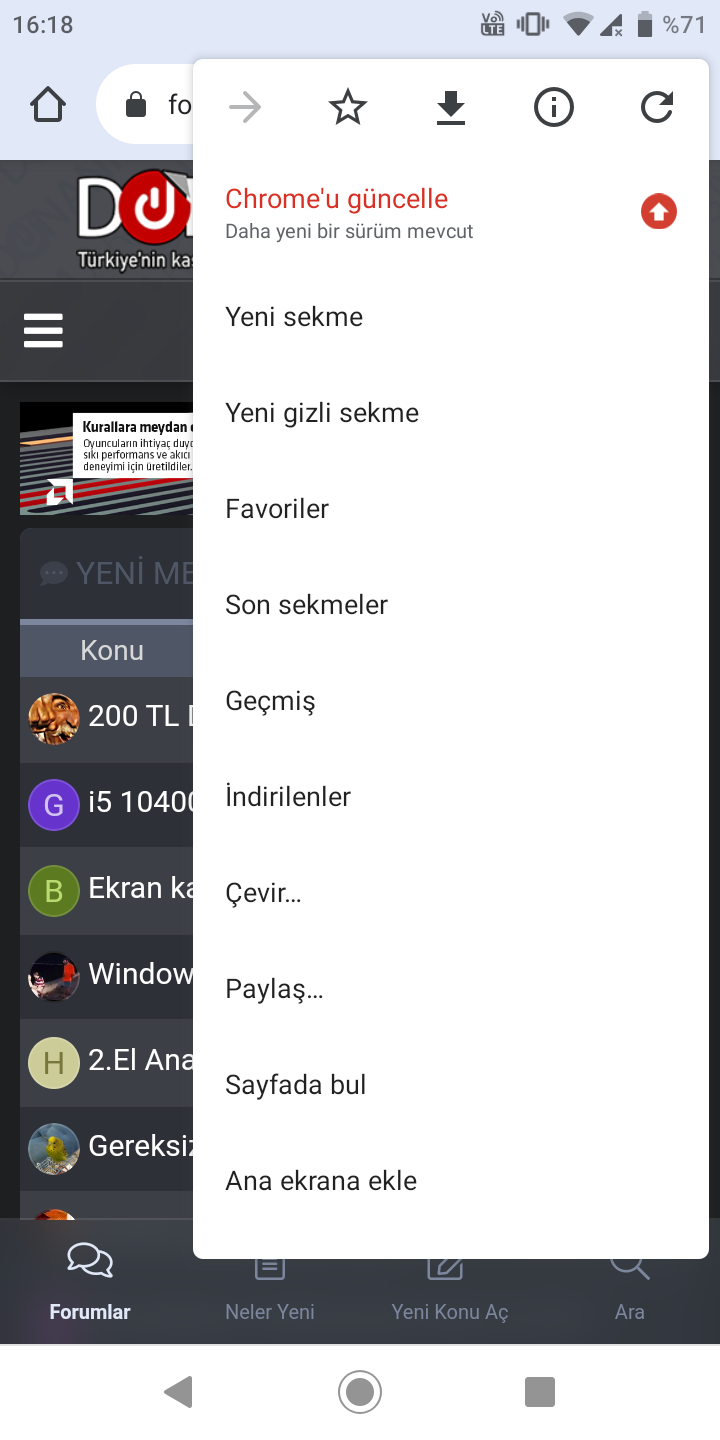Switch to the Neler Yeni tab
The width and height of the screenshot is (720, 1440).
coord(269,1280)
